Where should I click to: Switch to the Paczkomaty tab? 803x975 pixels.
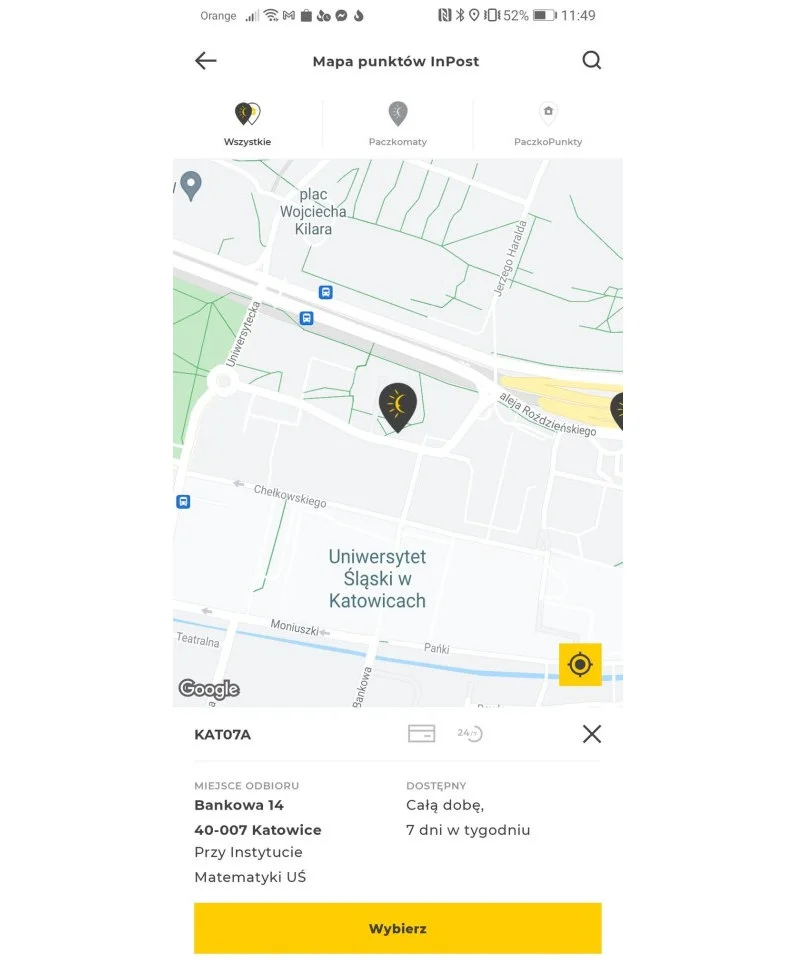pos(397,124)
